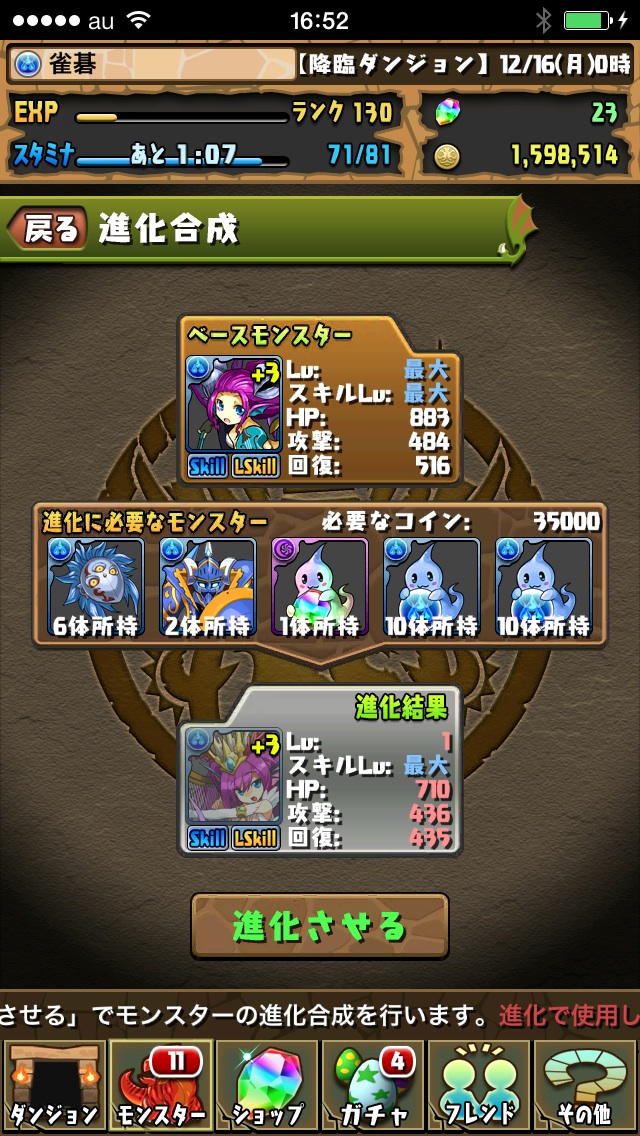Open the その他 tab
This screenshot has height=1136, width=640.
586,1086
